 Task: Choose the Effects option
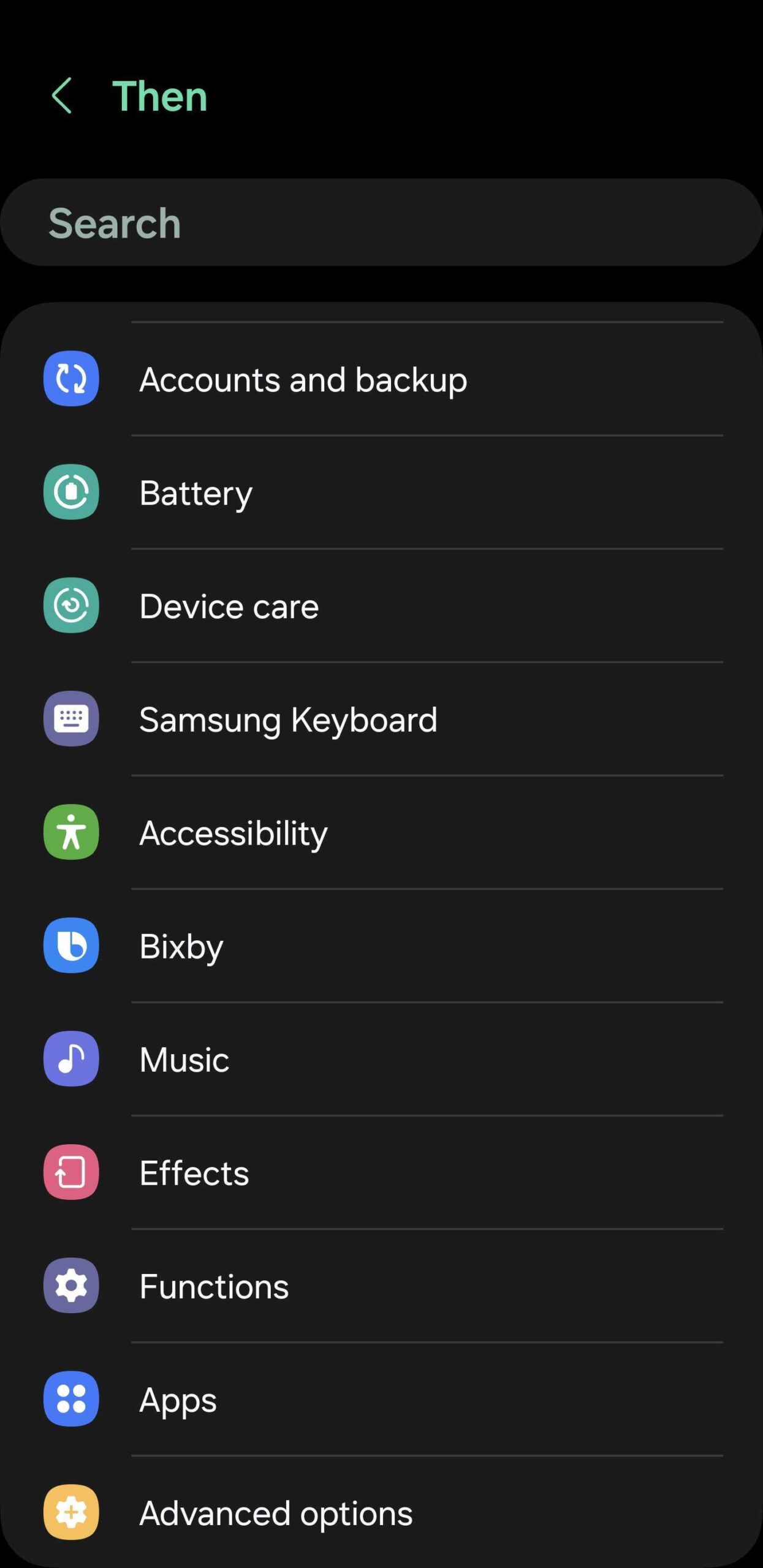click(380, 1172)
